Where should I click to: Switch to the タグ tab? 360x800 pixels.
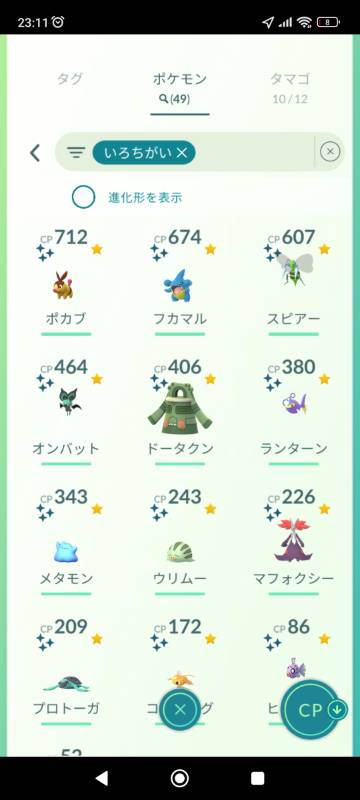70,79
